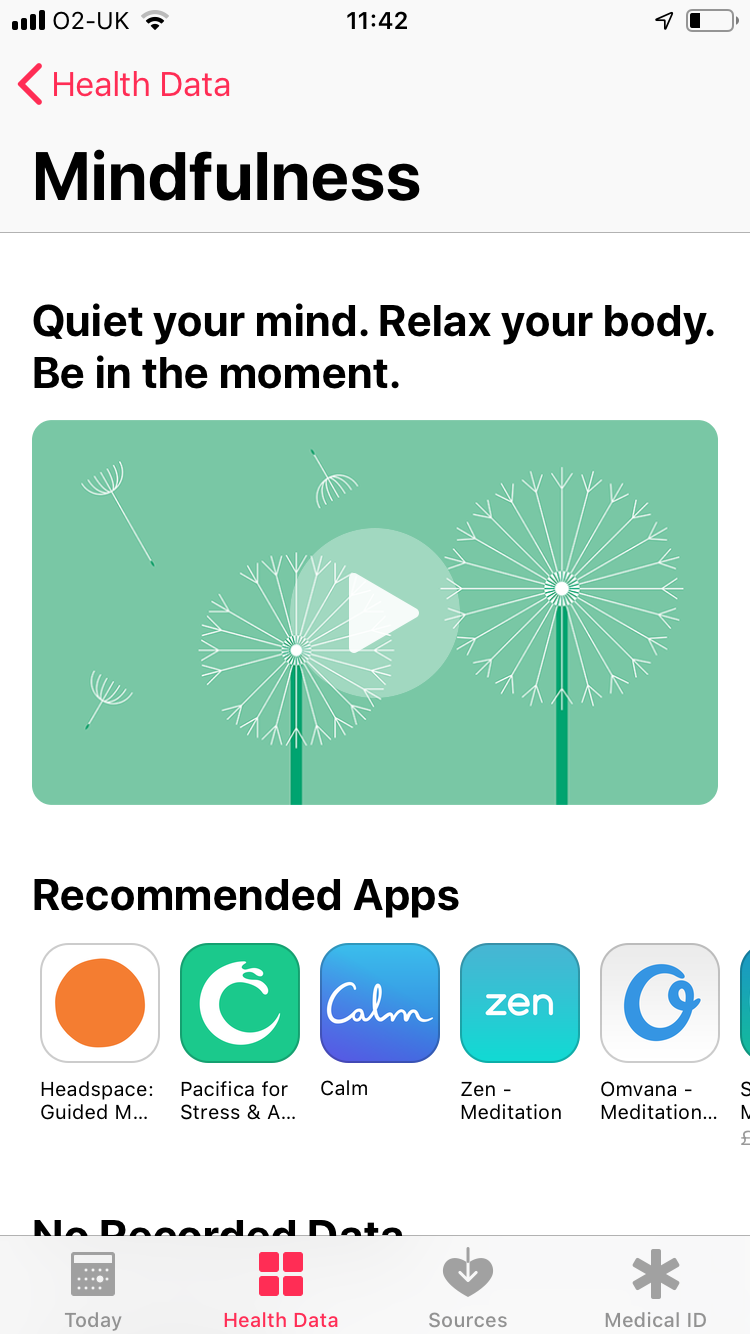Open the Omvana - Meditation app

pyautogui.click(x=660, y=1003)
